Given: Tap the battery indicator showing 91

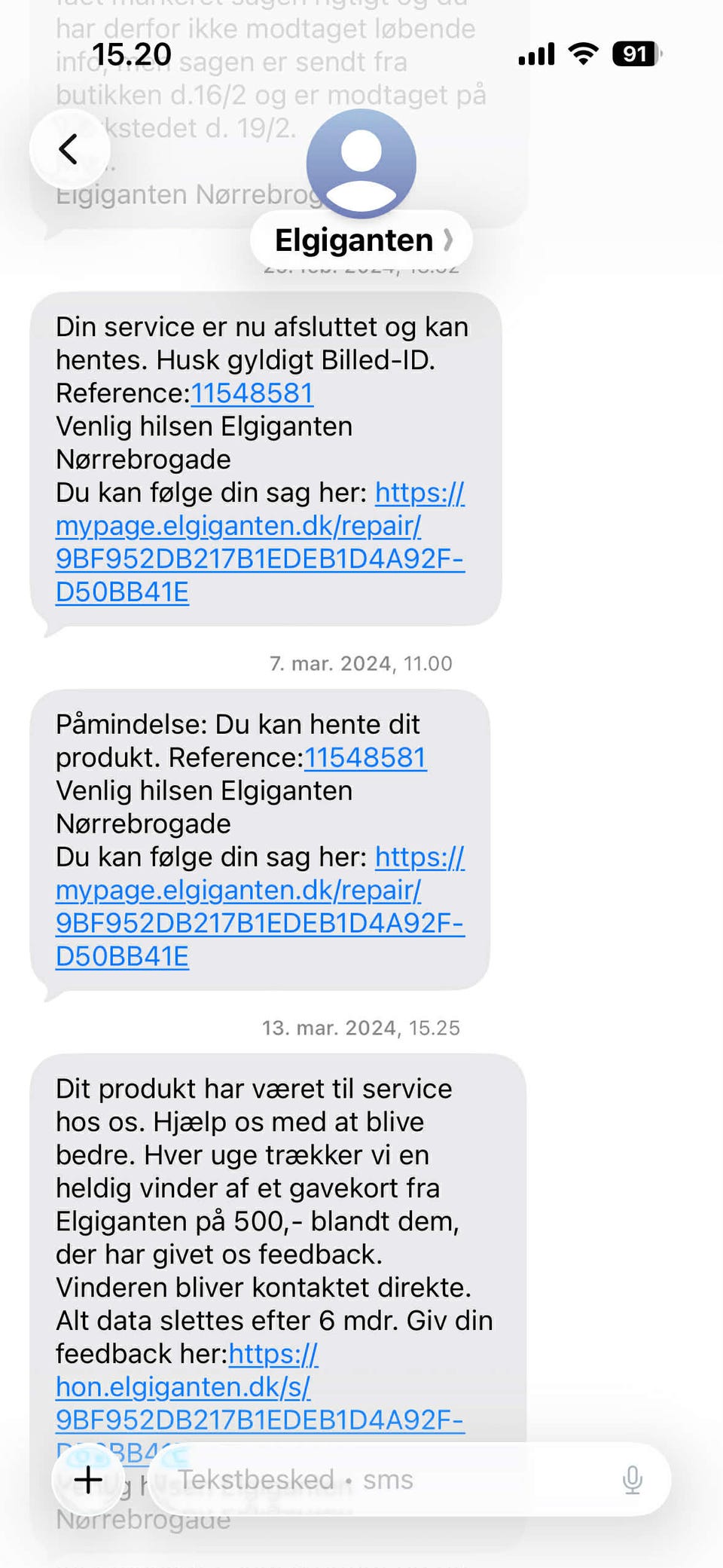Looking at the screenshot, I should coord(635,55).
